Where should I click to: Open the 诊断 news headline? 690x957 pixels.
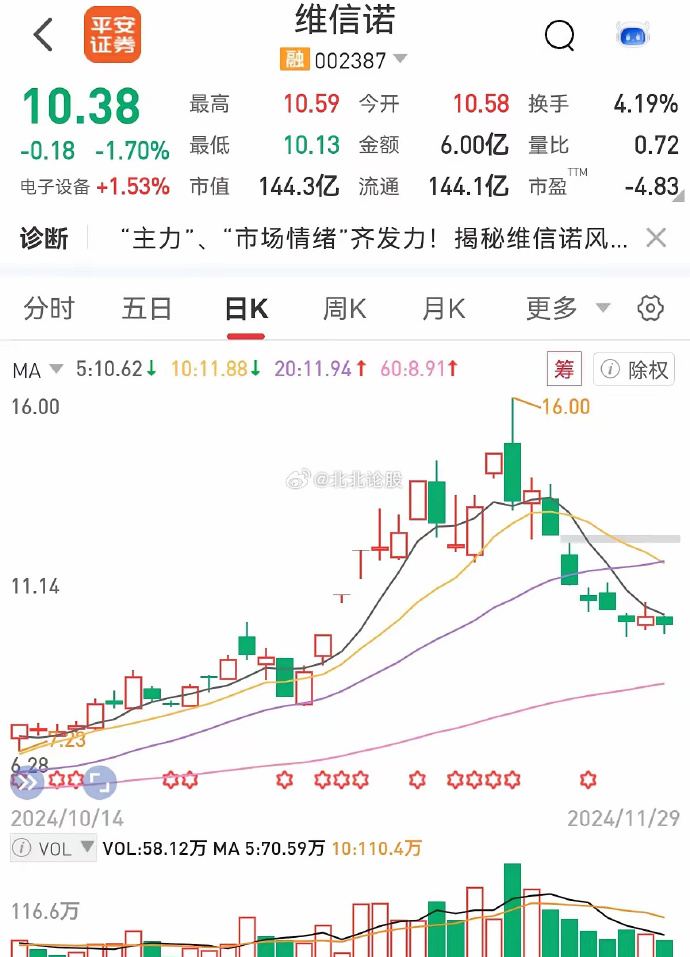pos(373,238)
